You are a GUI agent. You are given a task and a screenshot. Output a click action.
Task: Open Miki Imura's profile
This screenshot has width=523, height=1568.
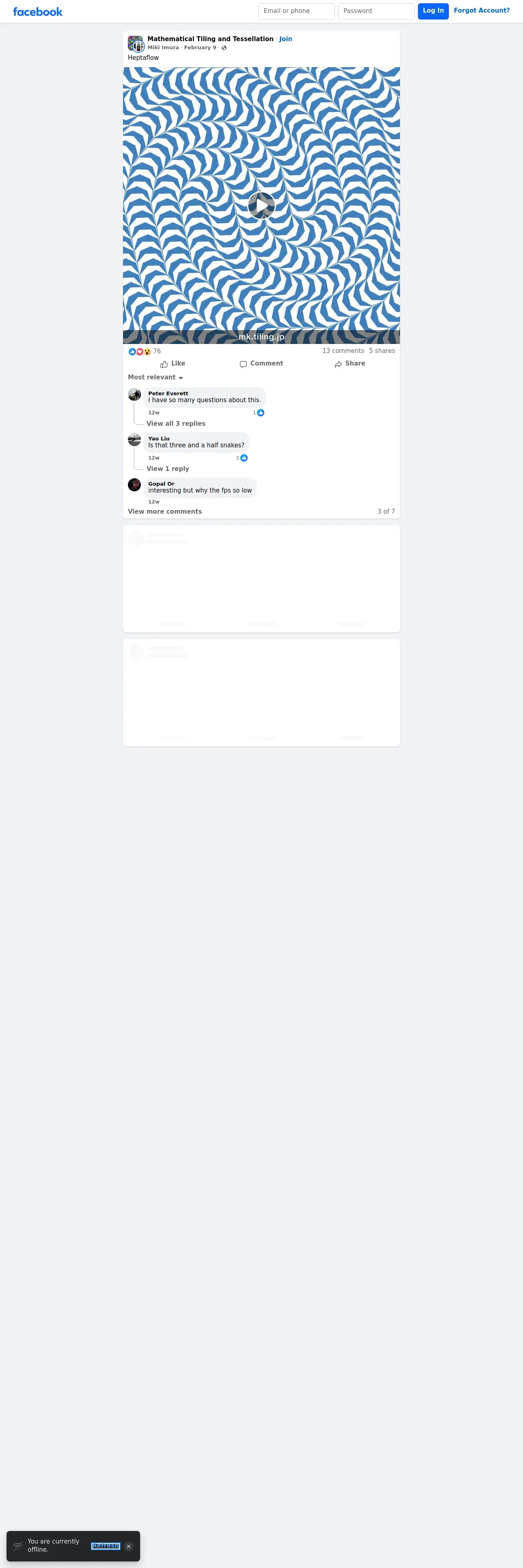click(x=163, y=48)
